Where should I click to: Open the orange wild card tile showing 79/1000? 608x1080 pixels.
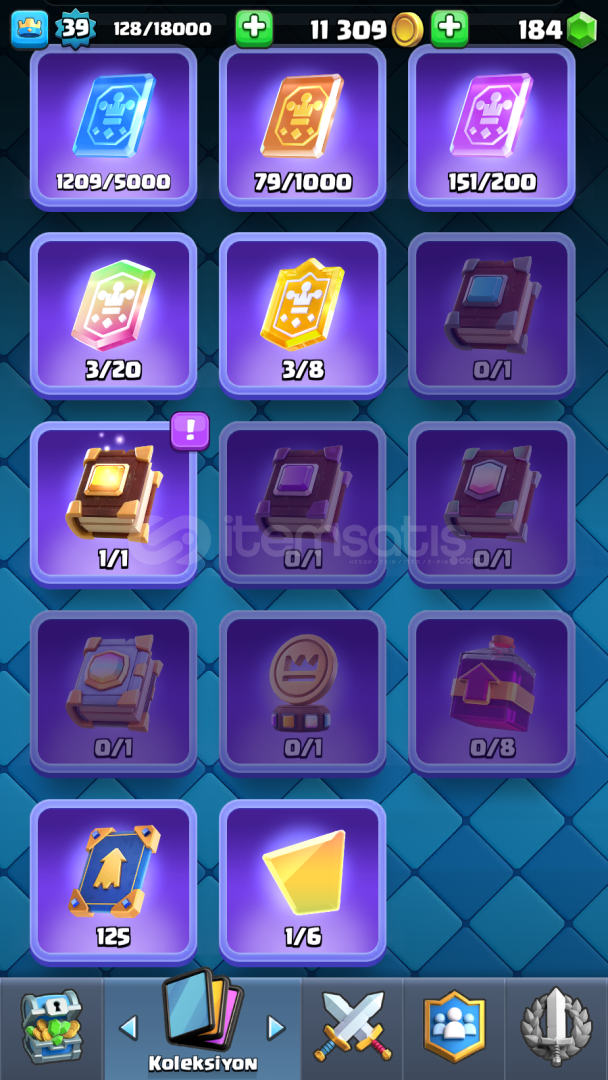coord(302,127)
